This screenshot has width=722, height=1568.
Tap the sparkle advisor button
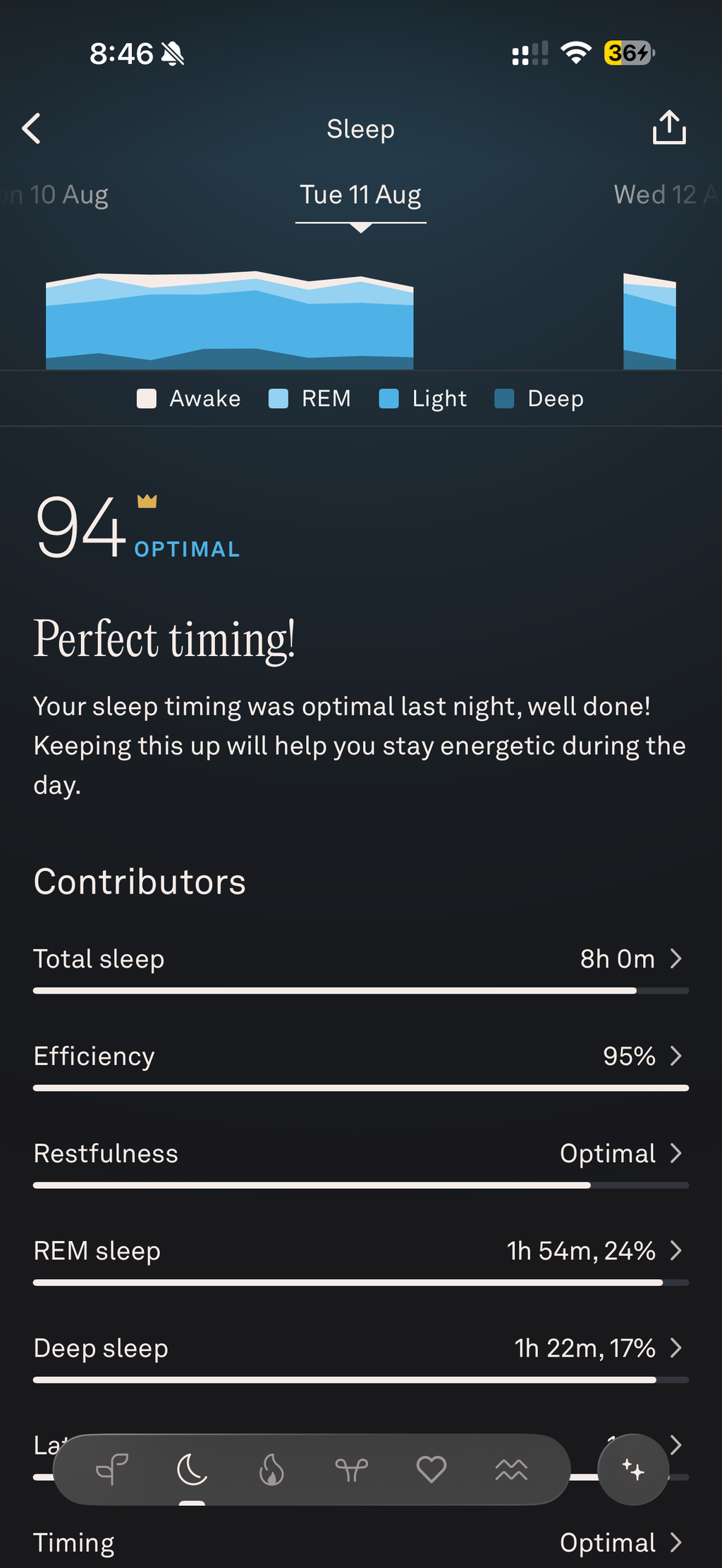coord(633,1469)
